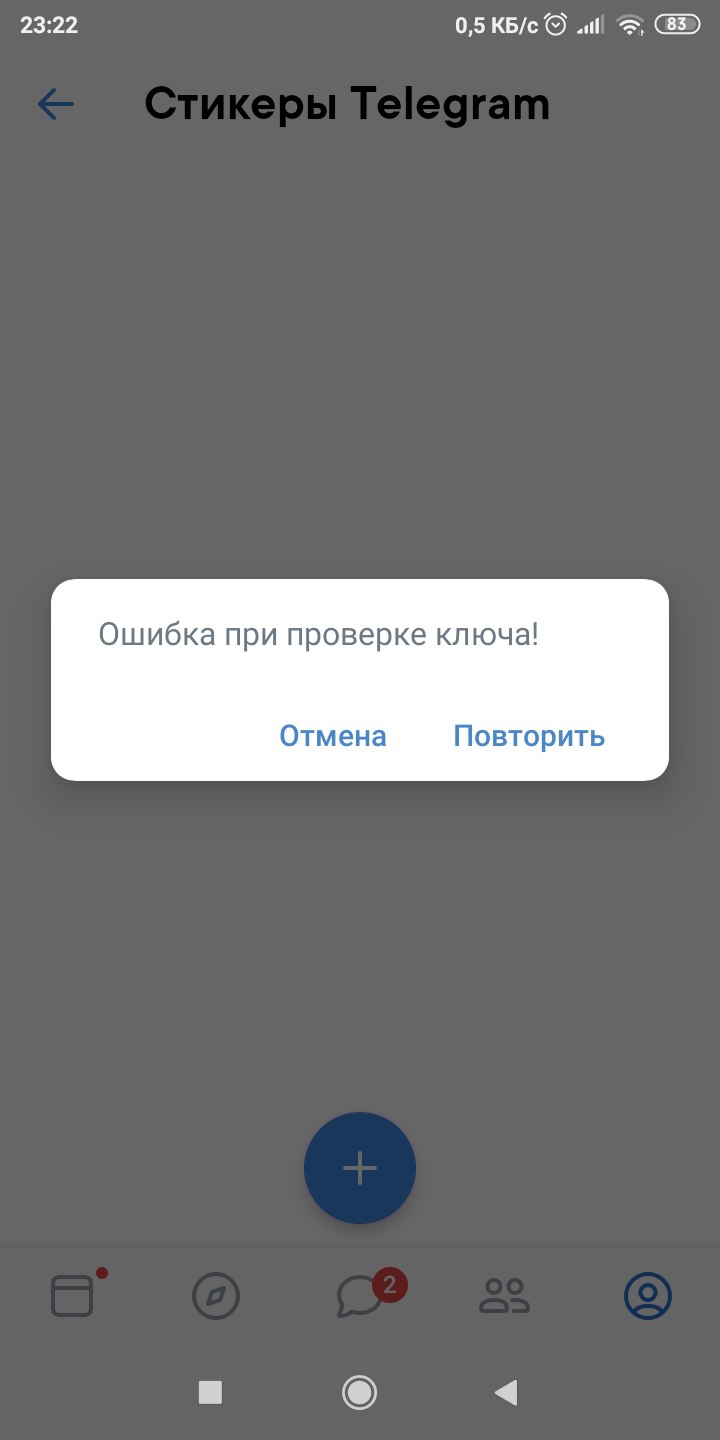The width and height of the screenshot is (720, 1440).
Task: Tap the system back button
Action: 506,1392
